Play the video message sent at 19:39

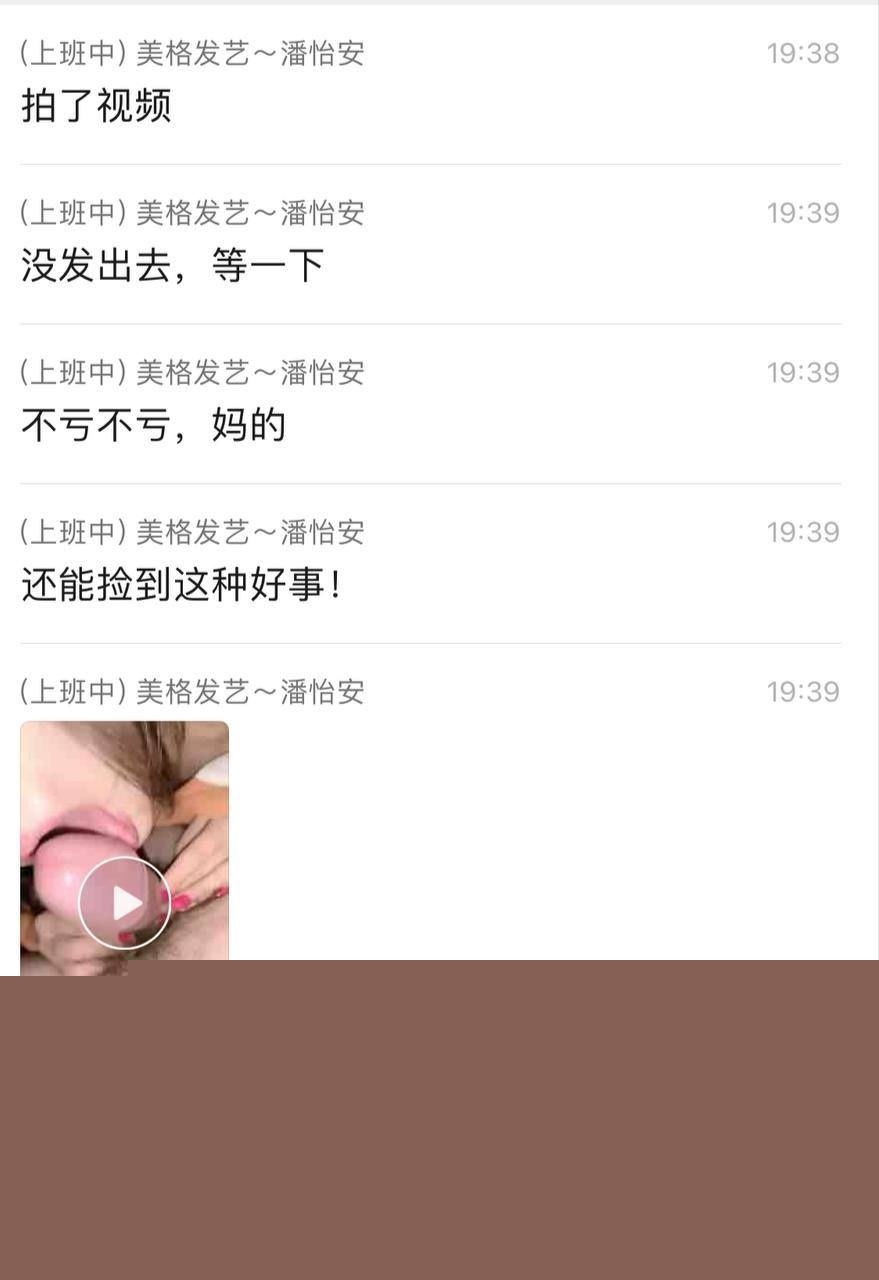pos(125,902)
